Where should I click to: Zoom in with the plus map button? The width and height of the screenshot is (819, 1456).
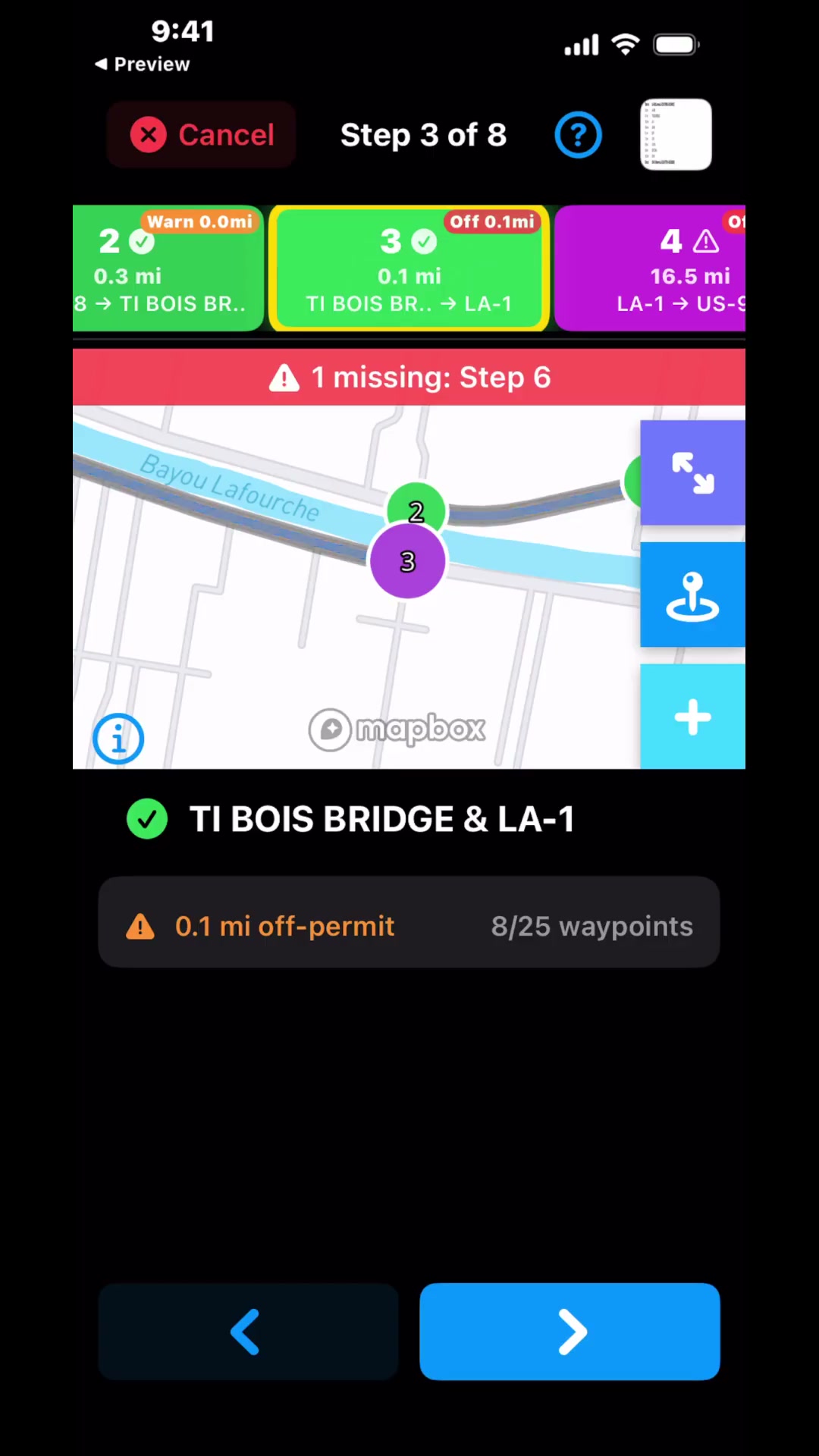tap(692, 717)
